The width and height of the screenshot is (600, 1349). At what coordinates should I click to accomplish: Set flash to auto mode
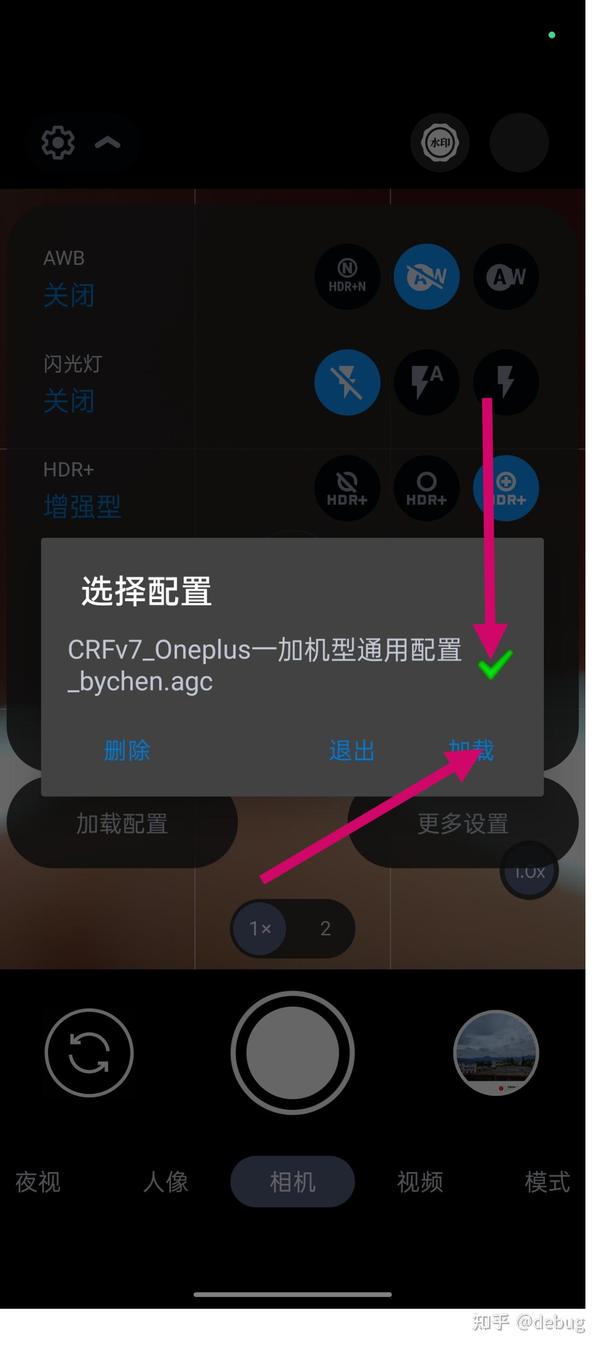(x=426, y=382)
